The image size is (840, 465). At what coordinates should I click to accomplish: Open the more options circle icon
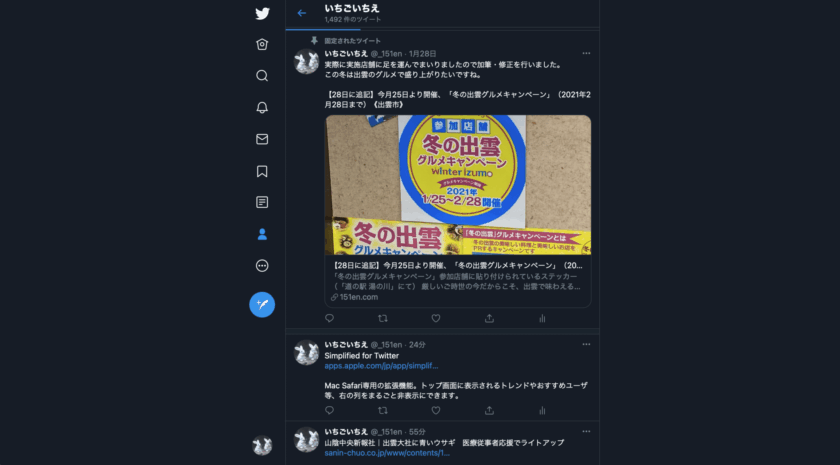[x=262, y=266]
